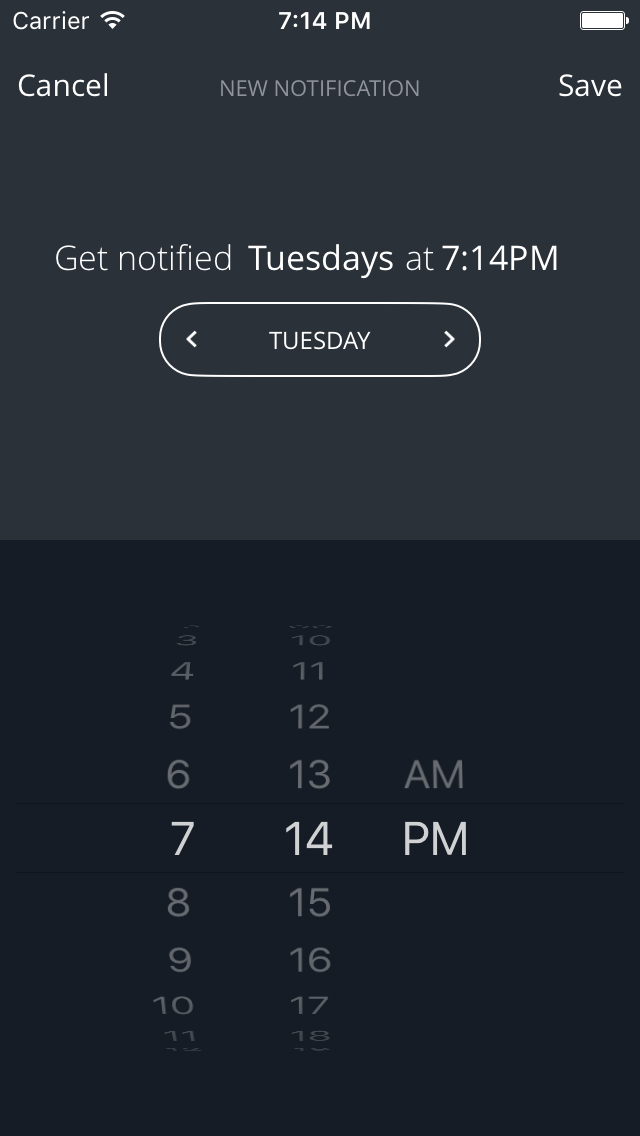Choose minute 13 in the picker
Image resolution: width=640 pixels, height=1136 pixels.
(x=309, y=775)
